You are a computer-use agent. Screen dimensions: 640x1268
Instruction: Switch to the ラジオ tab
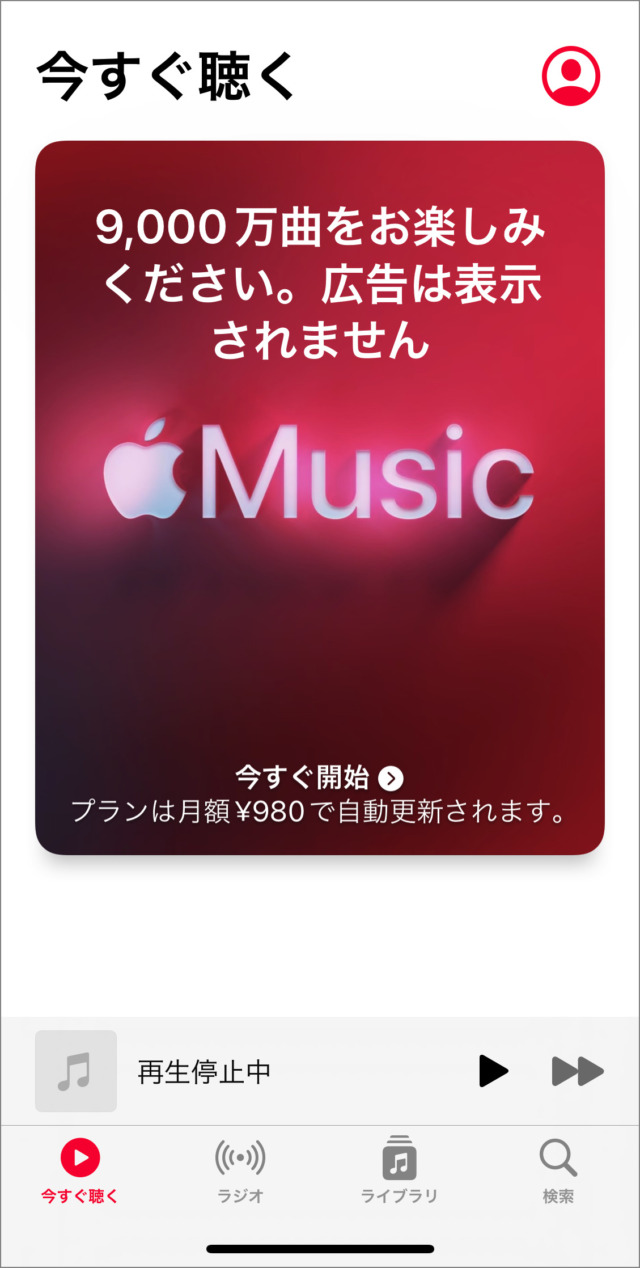pyautogui.click(x=240, y=1172)
